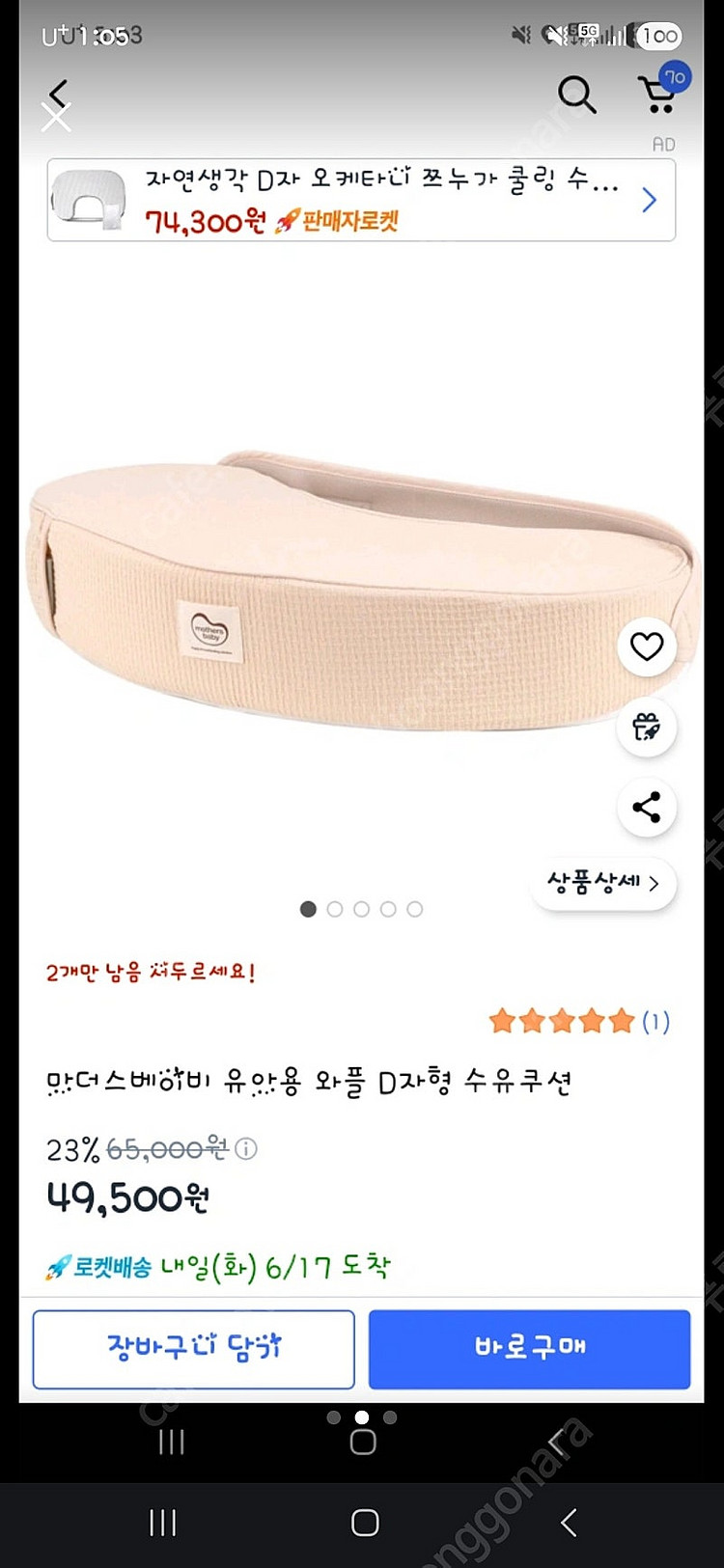The height and width of the screenshot is (1568, 724).
Task: Add this cushion to wishlist with the heart
Action: (x=647, y=646)
